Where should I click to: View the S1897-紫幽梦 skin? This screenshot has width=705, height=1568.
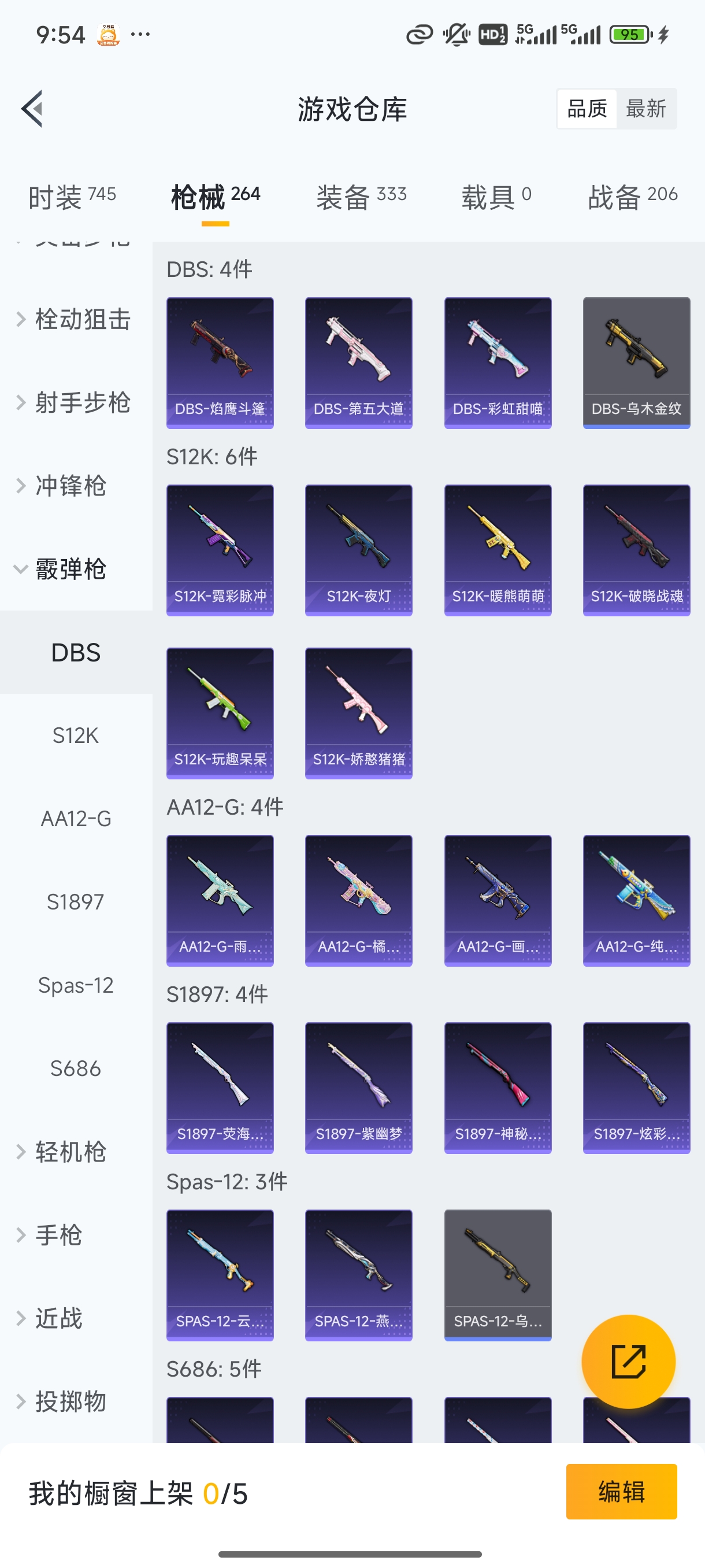358,1088
